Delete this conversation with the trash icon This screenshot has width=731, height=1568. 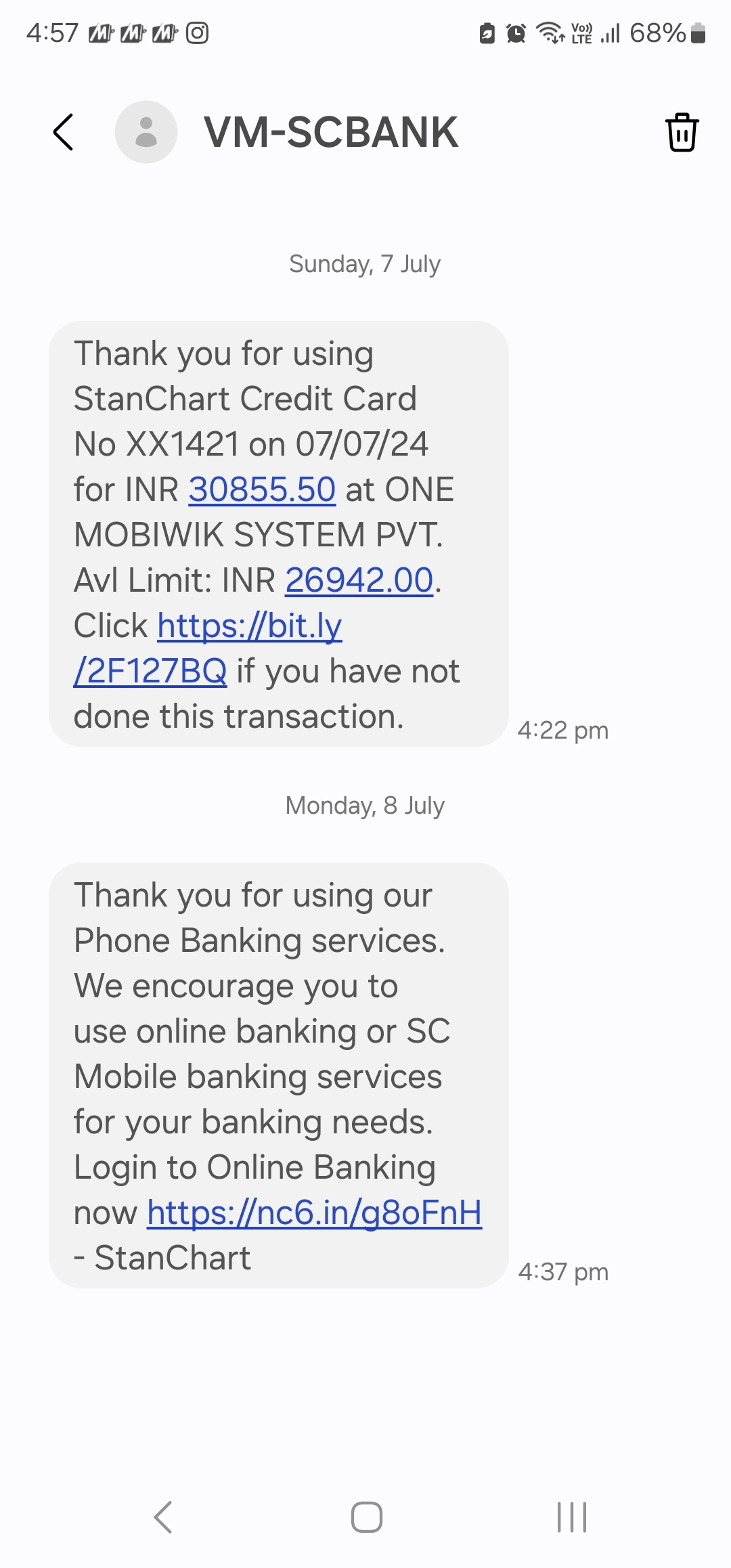(x=682, y=133)
